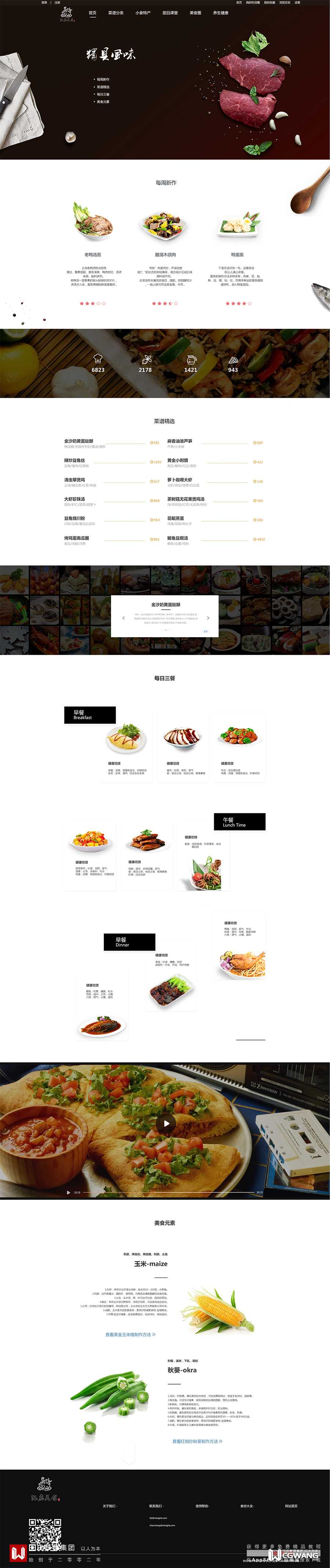Jump to 每周新作 from the hero list
The width and height of the screenshot is (330, 1568).
(103, 80)
